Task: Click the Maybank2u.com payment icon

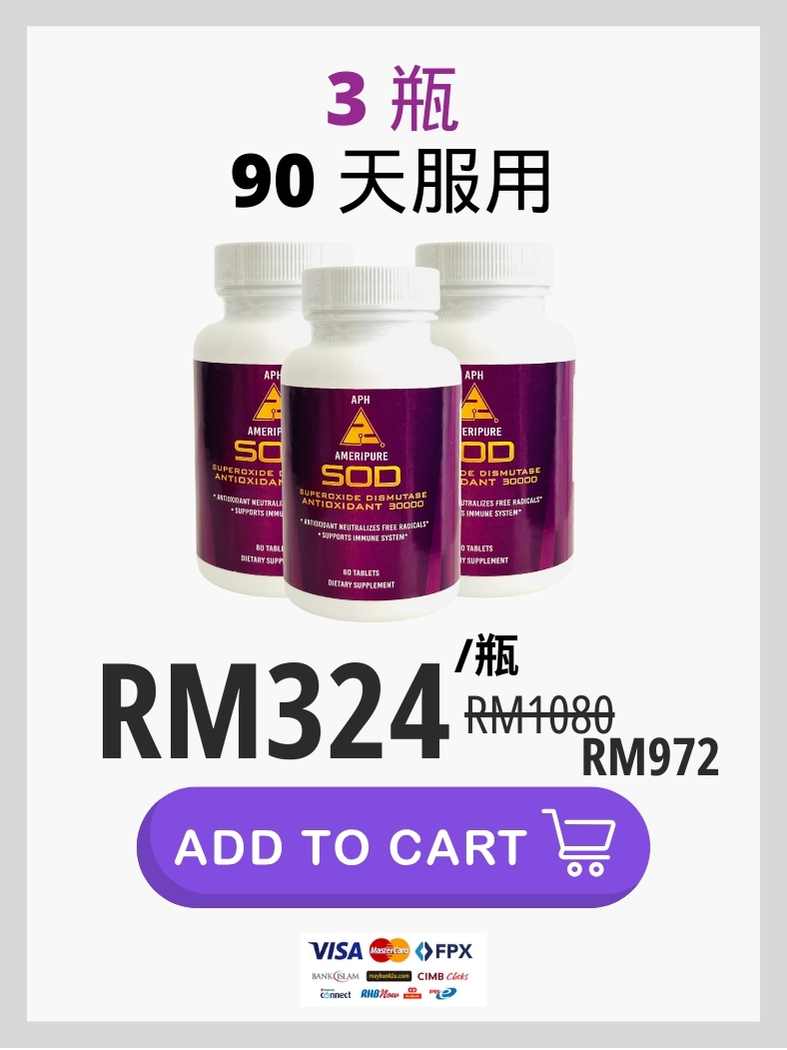Action: (x=389, y=975)
